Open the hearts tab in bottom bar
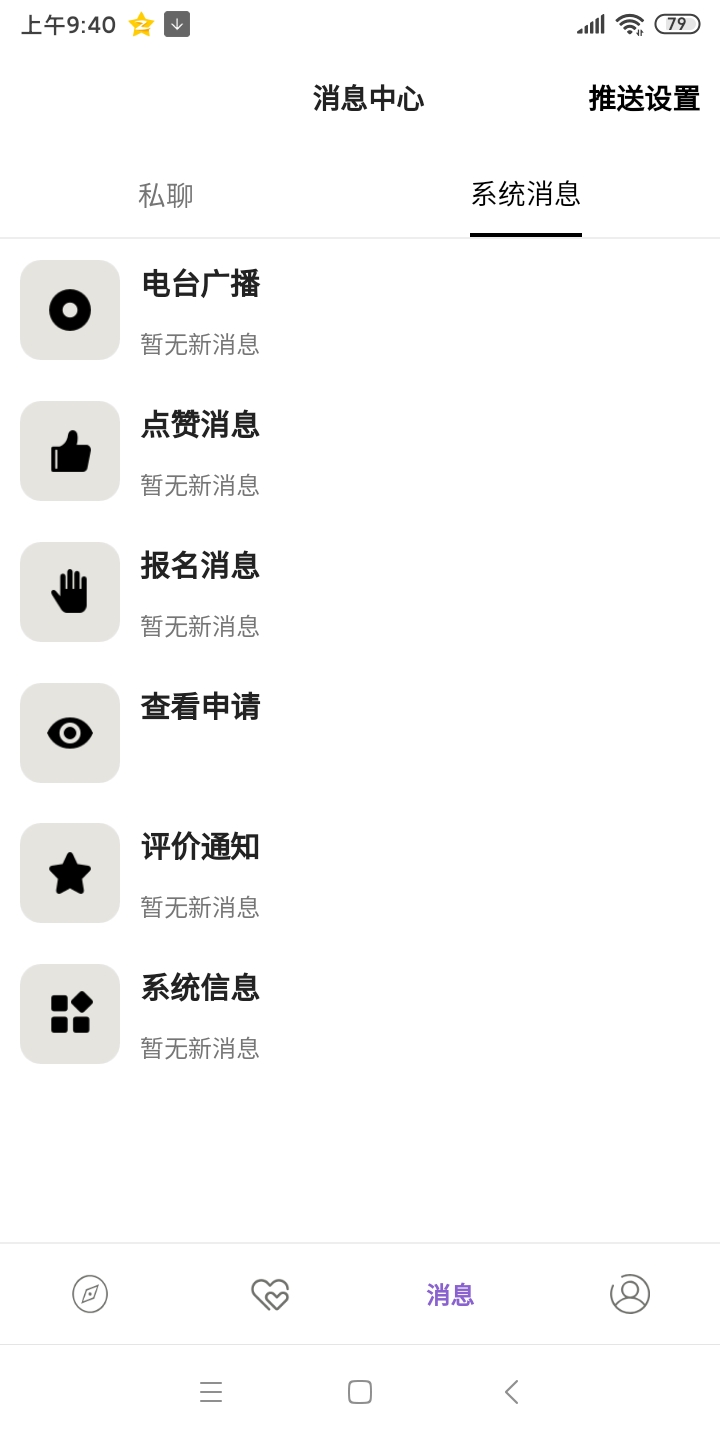 coord(270,1294)
